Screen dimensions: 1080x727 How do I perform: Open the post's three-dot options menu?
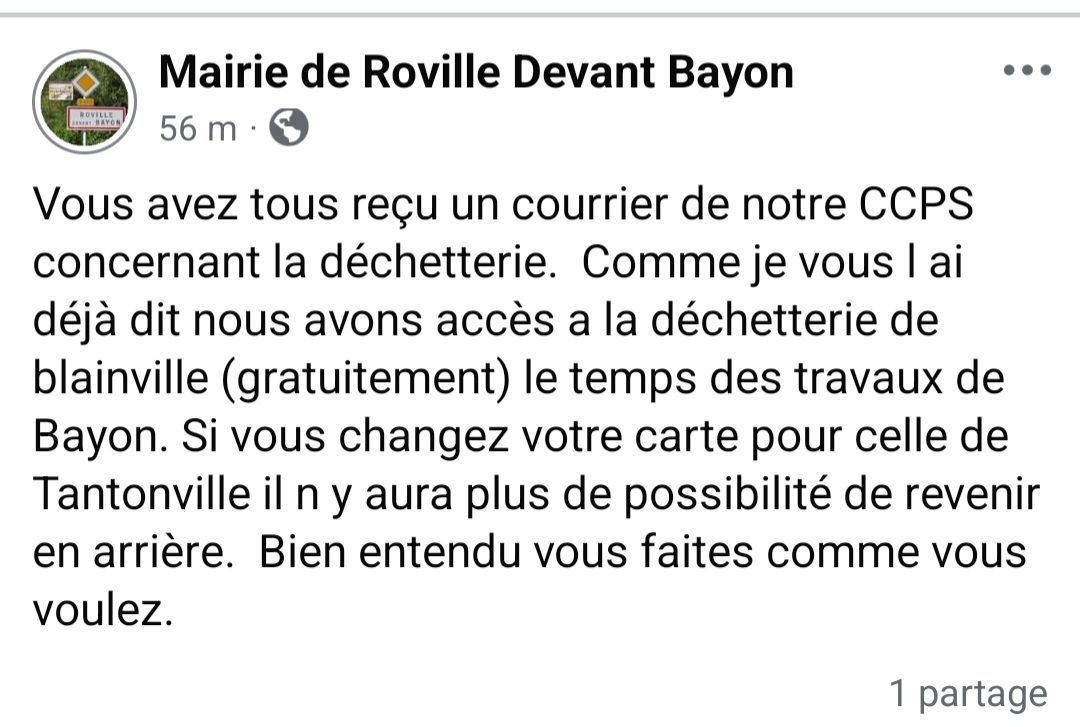point(1027,70)
